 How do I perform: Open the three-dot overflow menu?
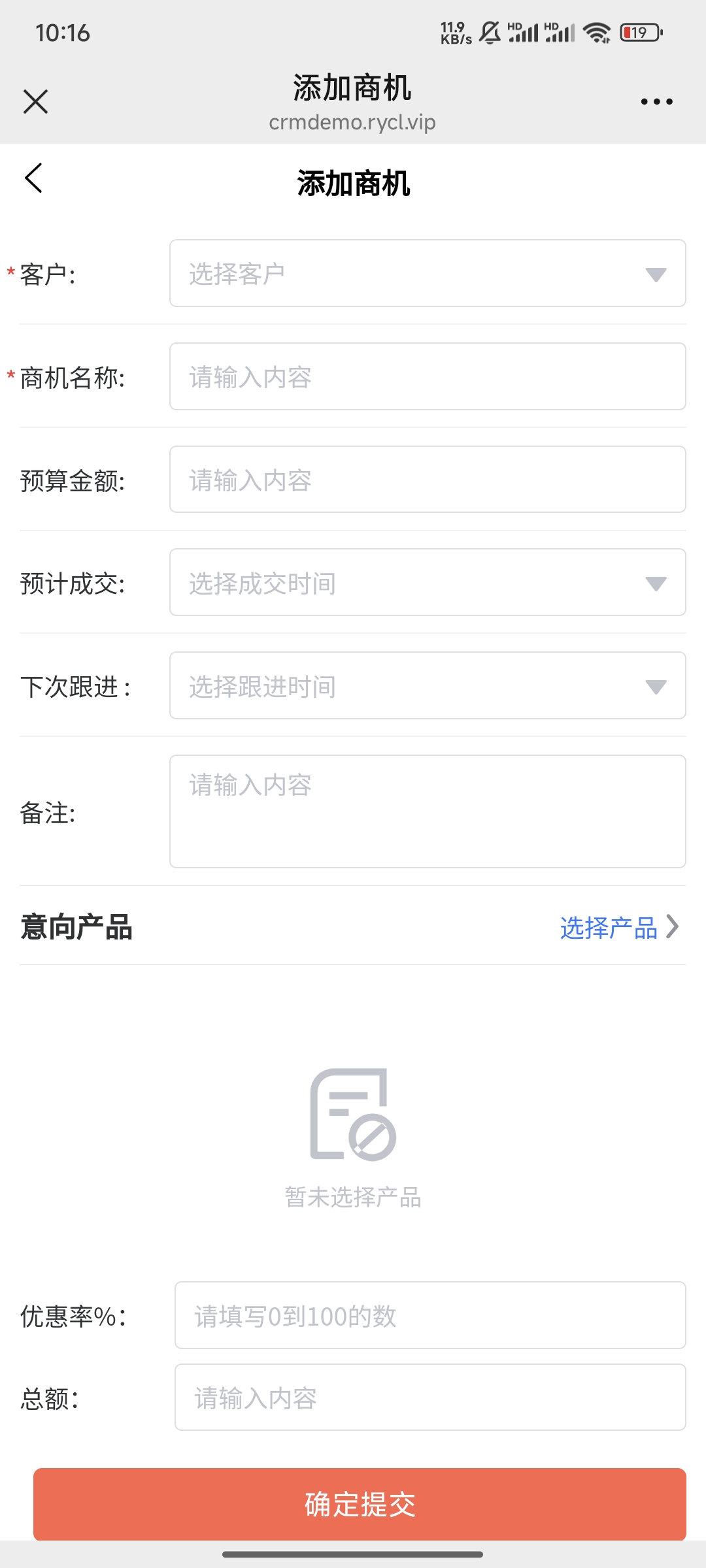tap(656, 102)
